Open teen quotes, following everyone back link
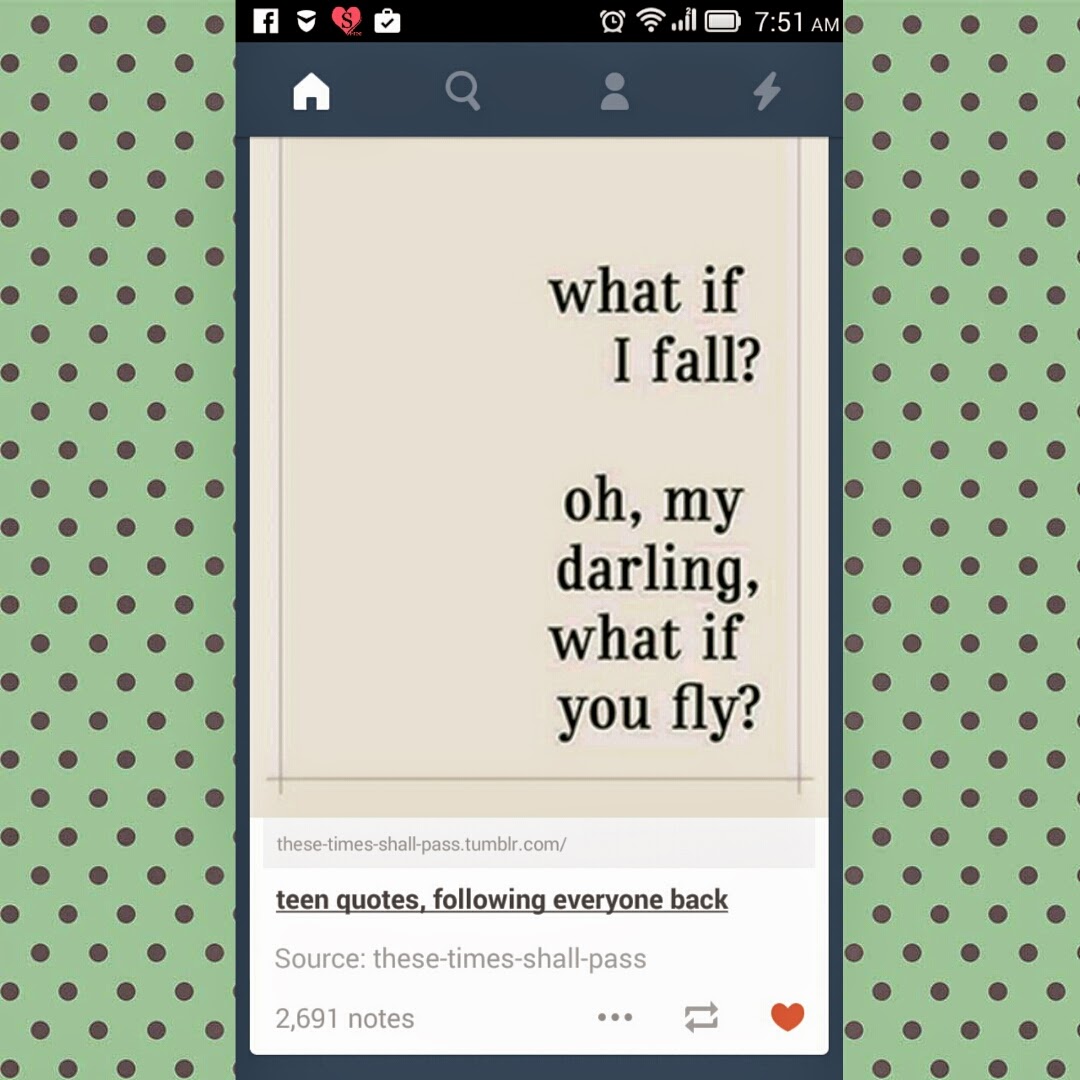 (x=501, y=900)
